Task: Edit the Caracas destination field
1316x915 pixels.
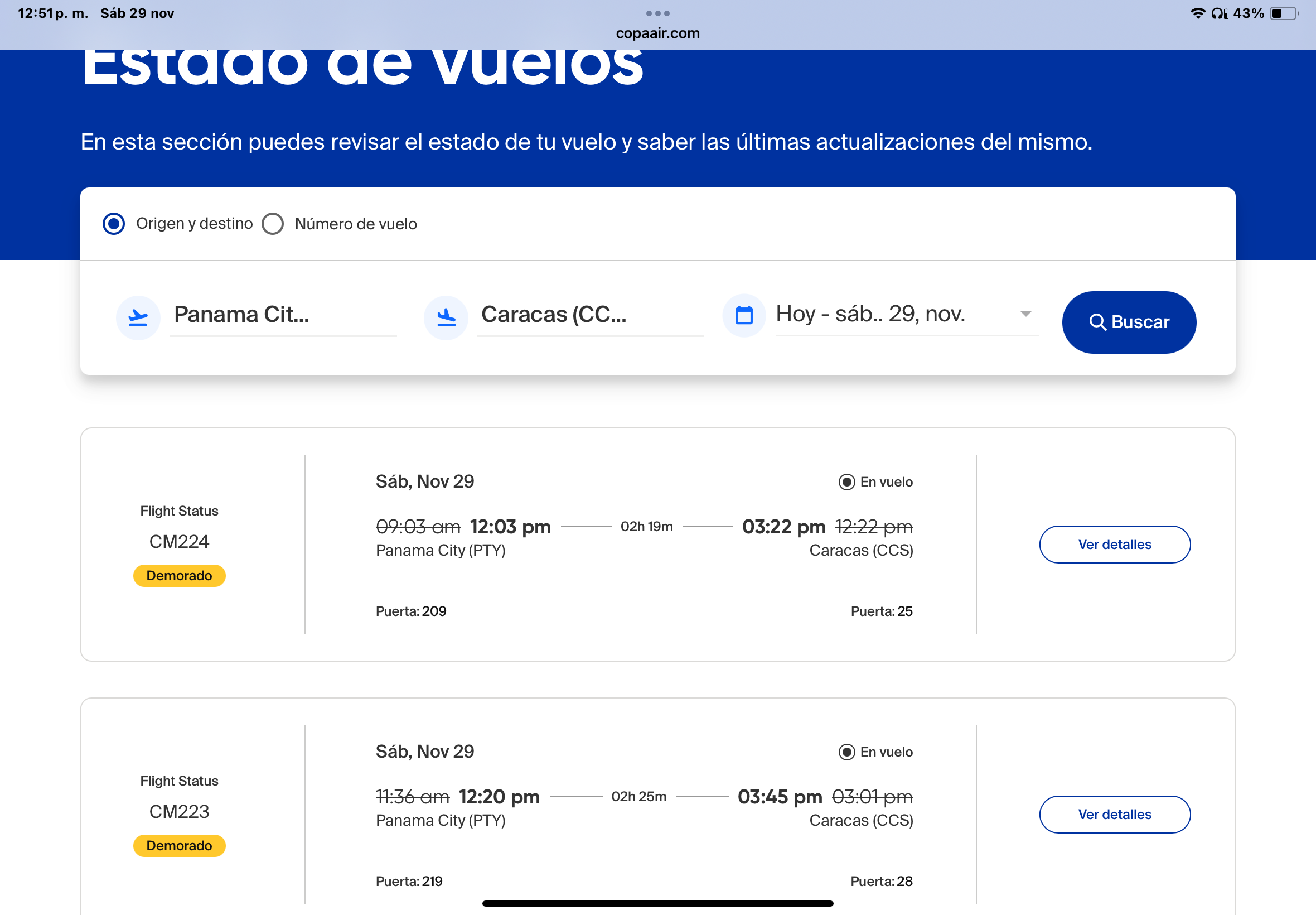Action: pyautogui.click(x=589, y=314)
